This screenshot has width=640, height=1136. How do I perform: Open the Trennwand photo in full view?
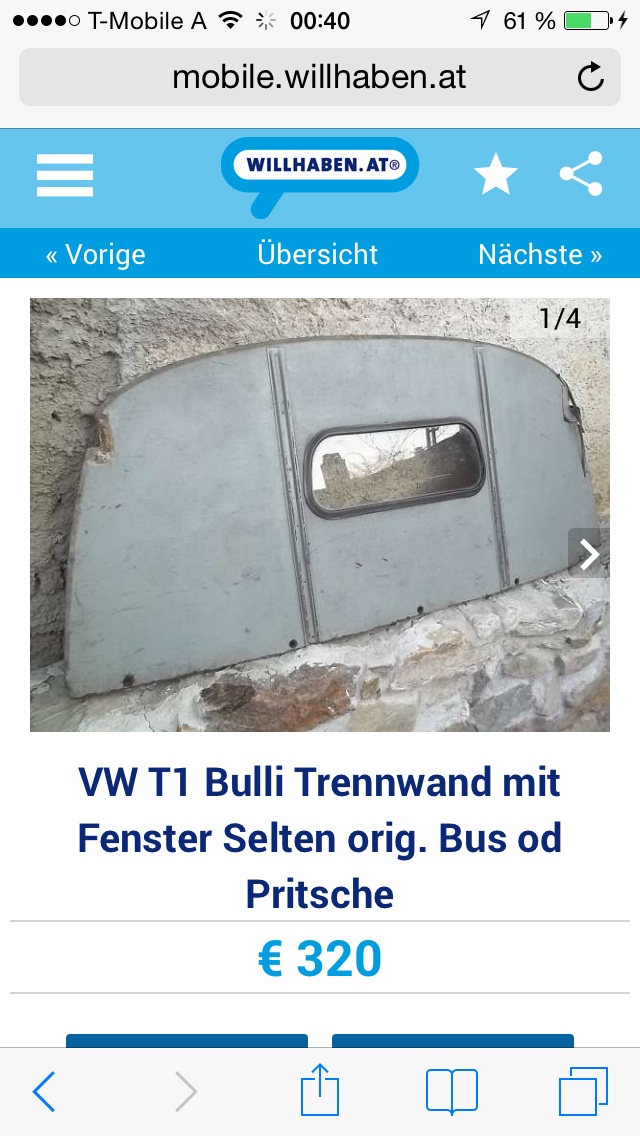(x=300, y=515)
